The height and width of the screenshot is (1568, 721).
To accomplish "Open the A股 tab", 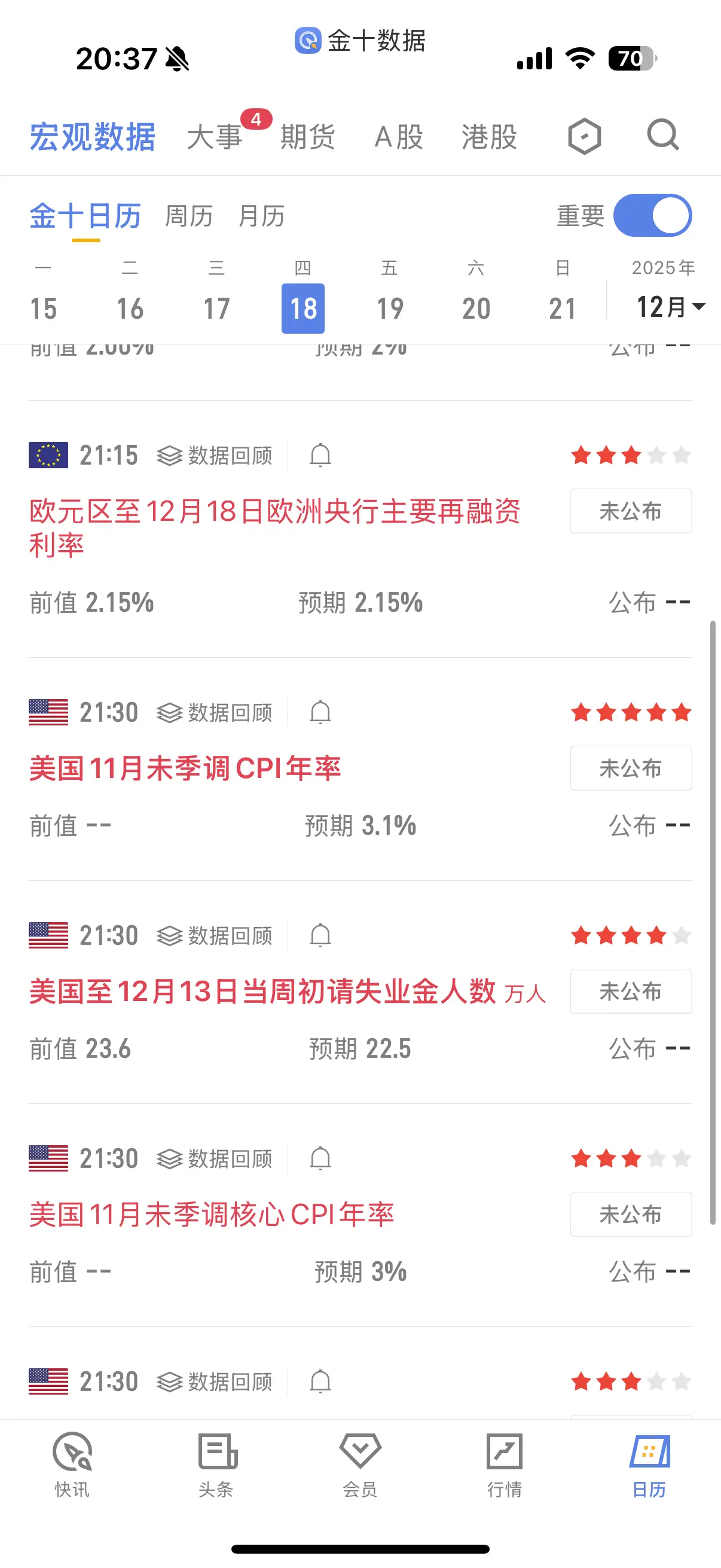I will tap(399, 137).
